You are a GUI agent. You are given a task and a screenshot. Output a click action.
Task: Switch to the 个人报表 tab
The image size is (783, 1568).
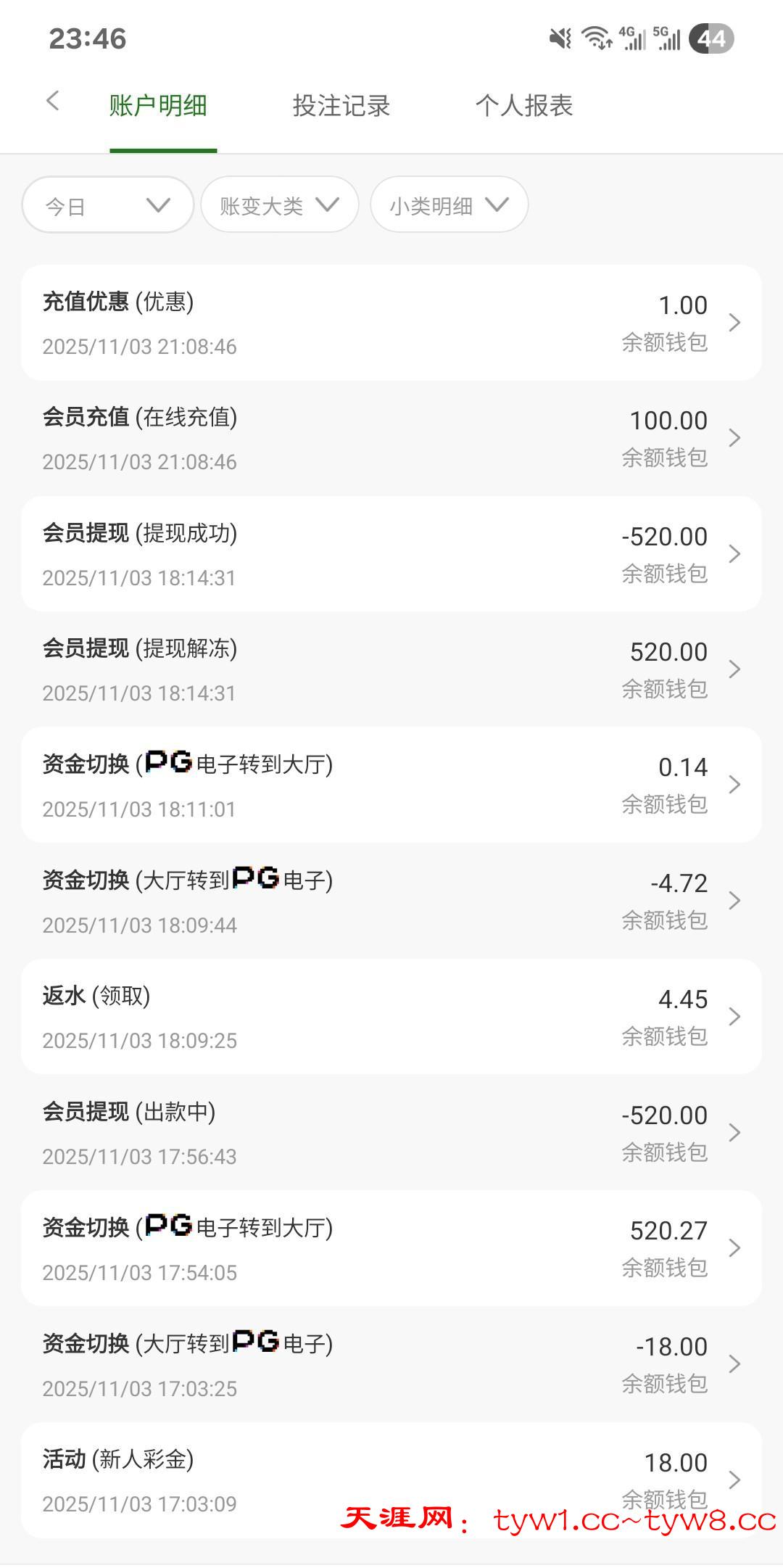(523, 106)
